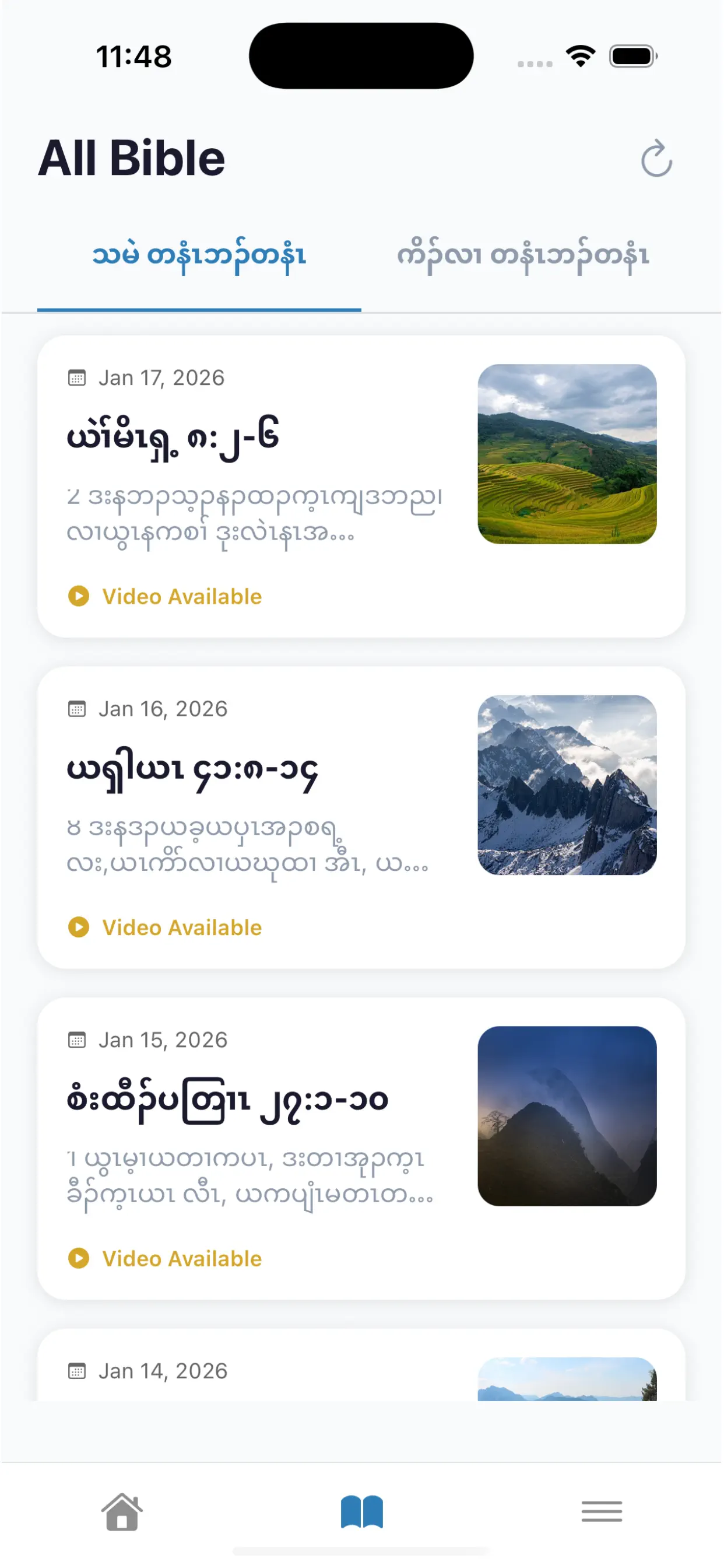Tap the calendar icon beside Jan 15, 2026
The width and height of the screenshot is (724, 1568).
tap(78, 1039)
